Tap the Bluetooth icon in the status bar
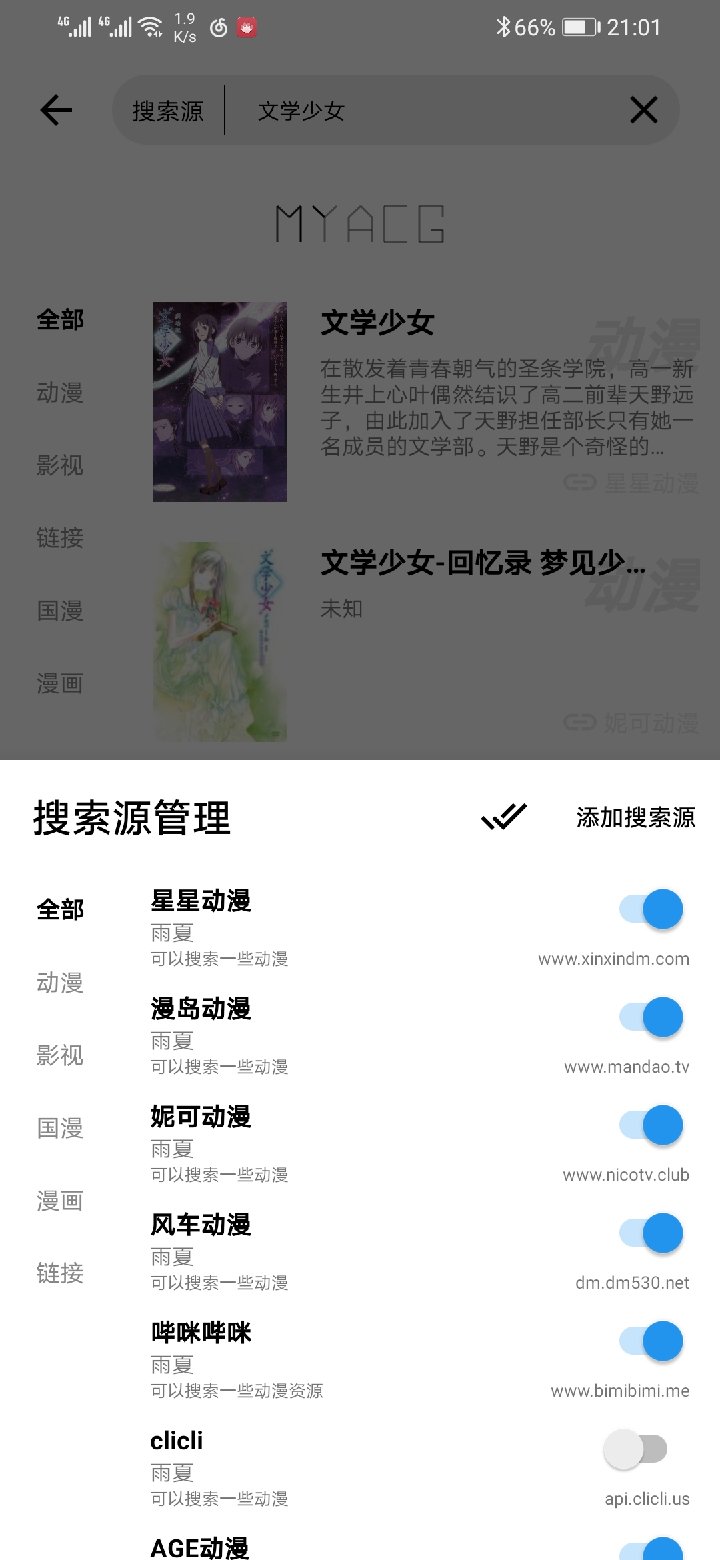Image resolution: width=720 pixels, height=1560 pixels. pyautogui.click(x=505, y=26)
